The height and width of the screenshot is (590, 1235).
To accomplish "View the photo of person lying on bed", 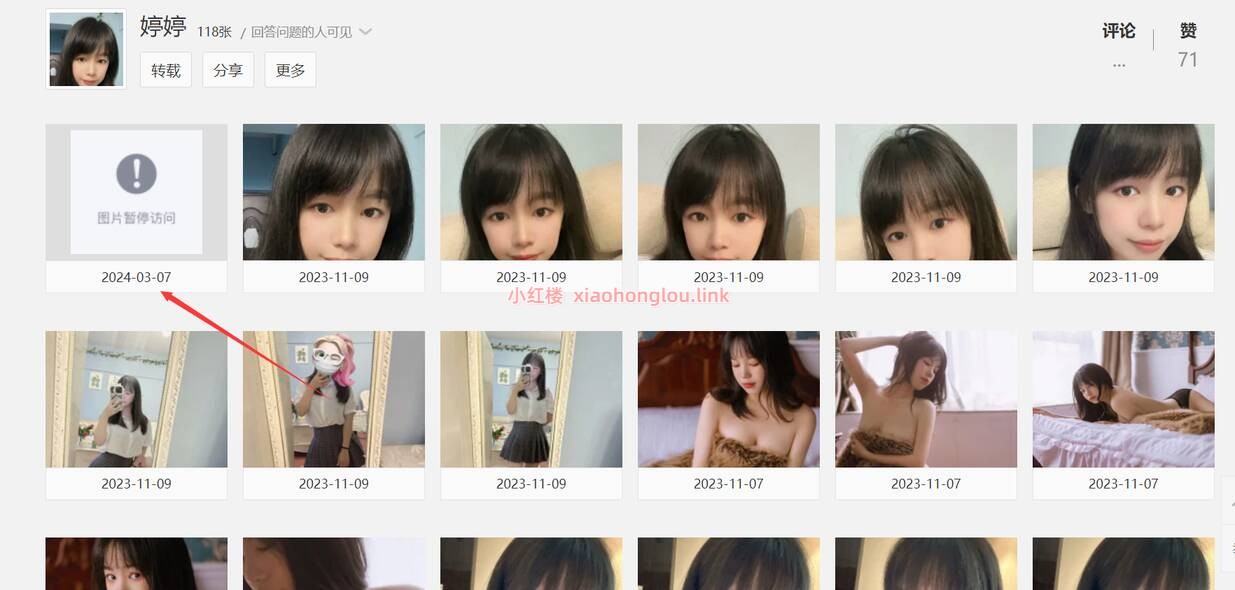I will coord(1123,399).
